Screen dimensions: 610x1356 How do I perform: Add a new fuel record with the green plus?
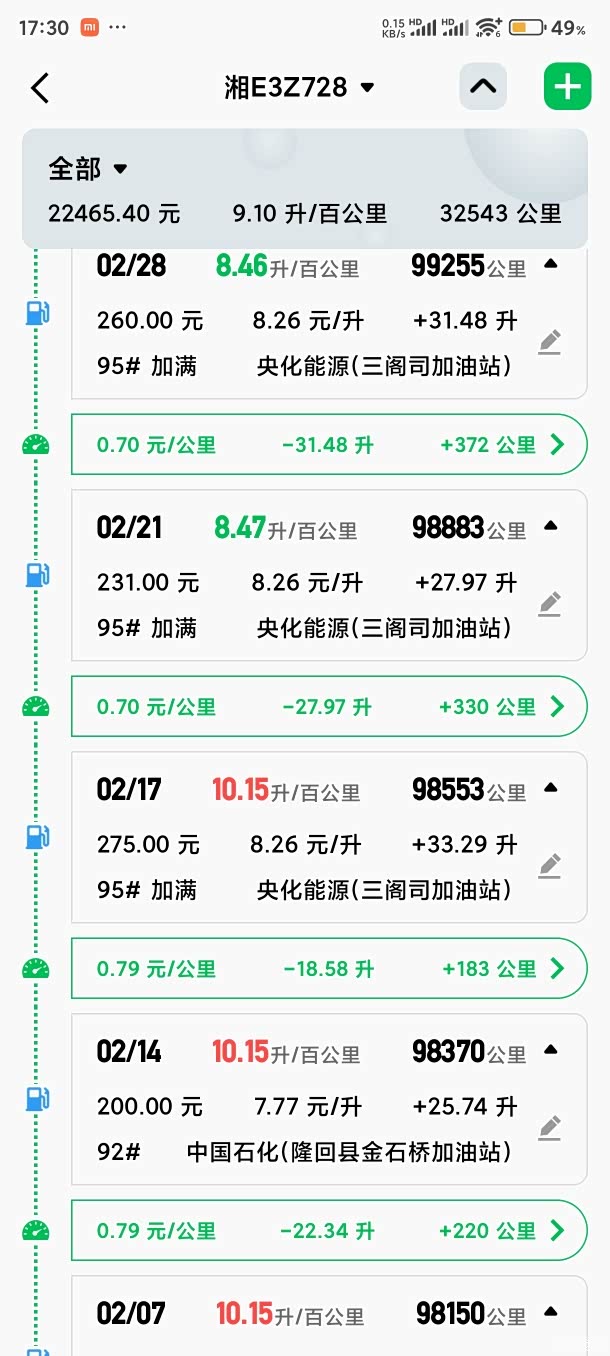[567, 87]
